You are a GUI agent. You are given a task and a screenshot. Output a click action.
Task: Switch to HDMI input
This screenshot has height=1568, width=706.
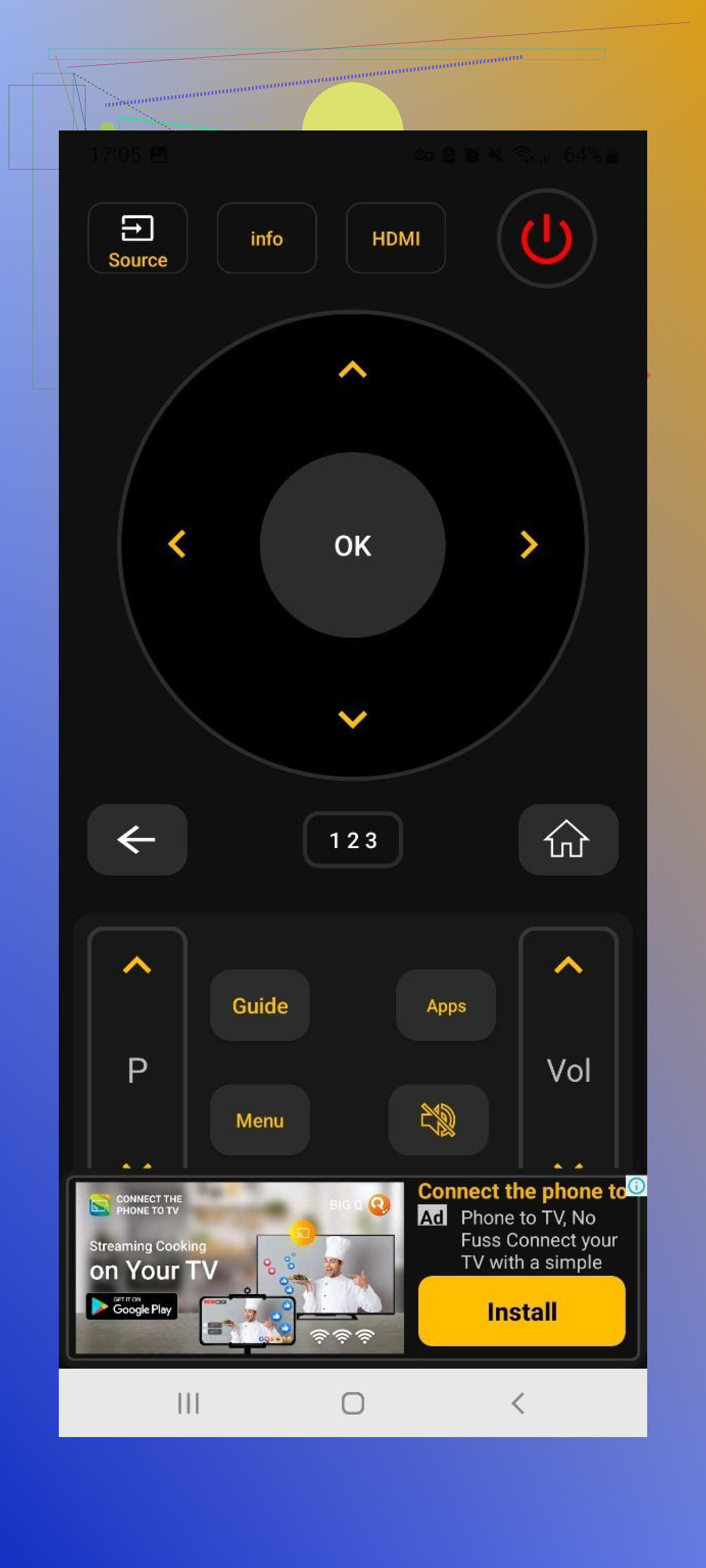tap(396, 238)
